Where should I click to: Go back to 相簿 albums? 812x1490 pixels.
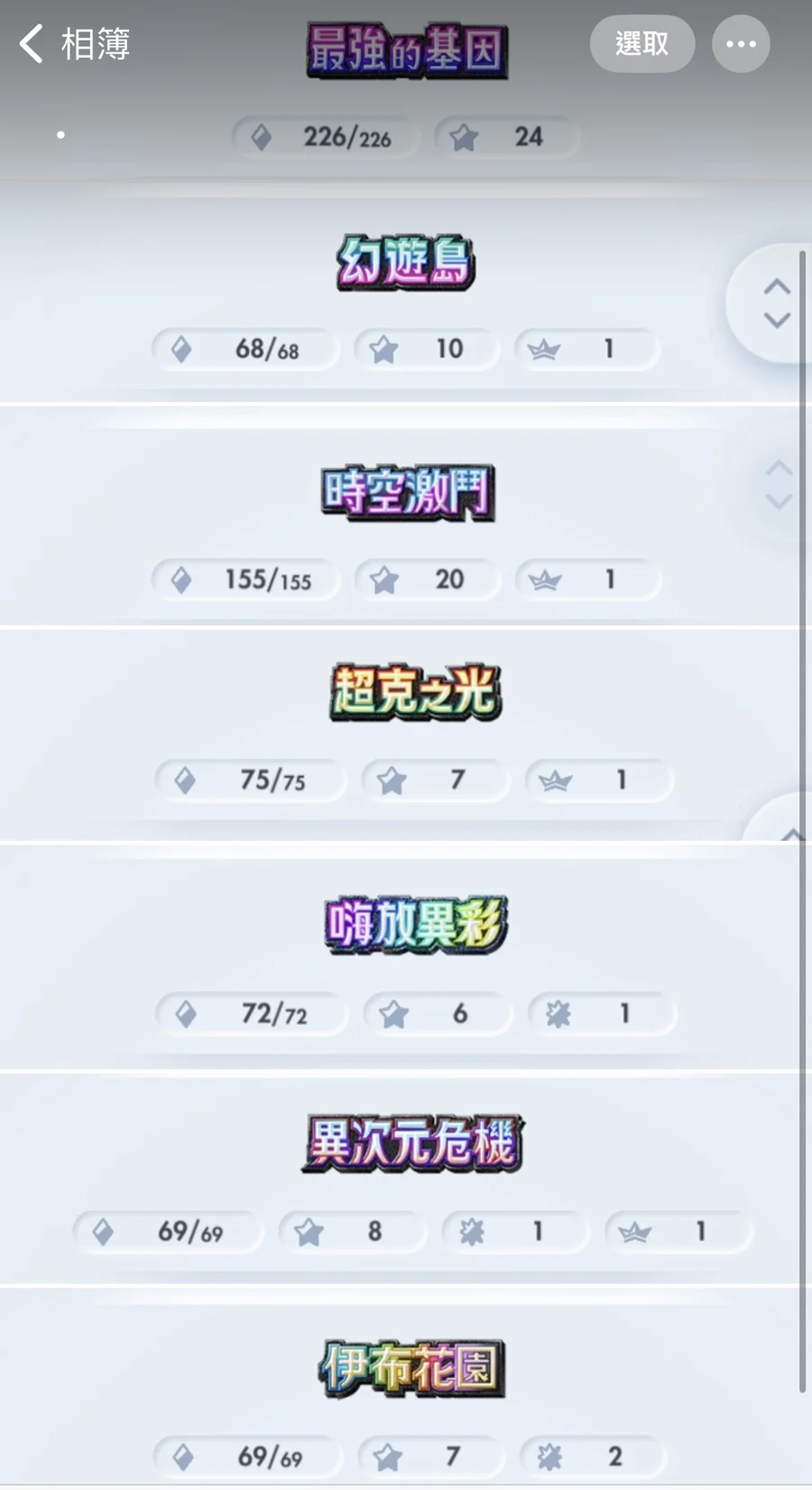[74, 43]
